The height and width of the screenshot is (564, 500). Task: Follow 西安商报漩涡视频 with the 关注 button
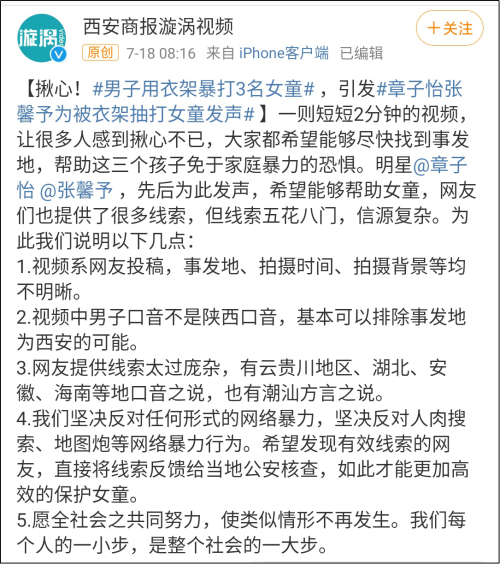point(450,28)
